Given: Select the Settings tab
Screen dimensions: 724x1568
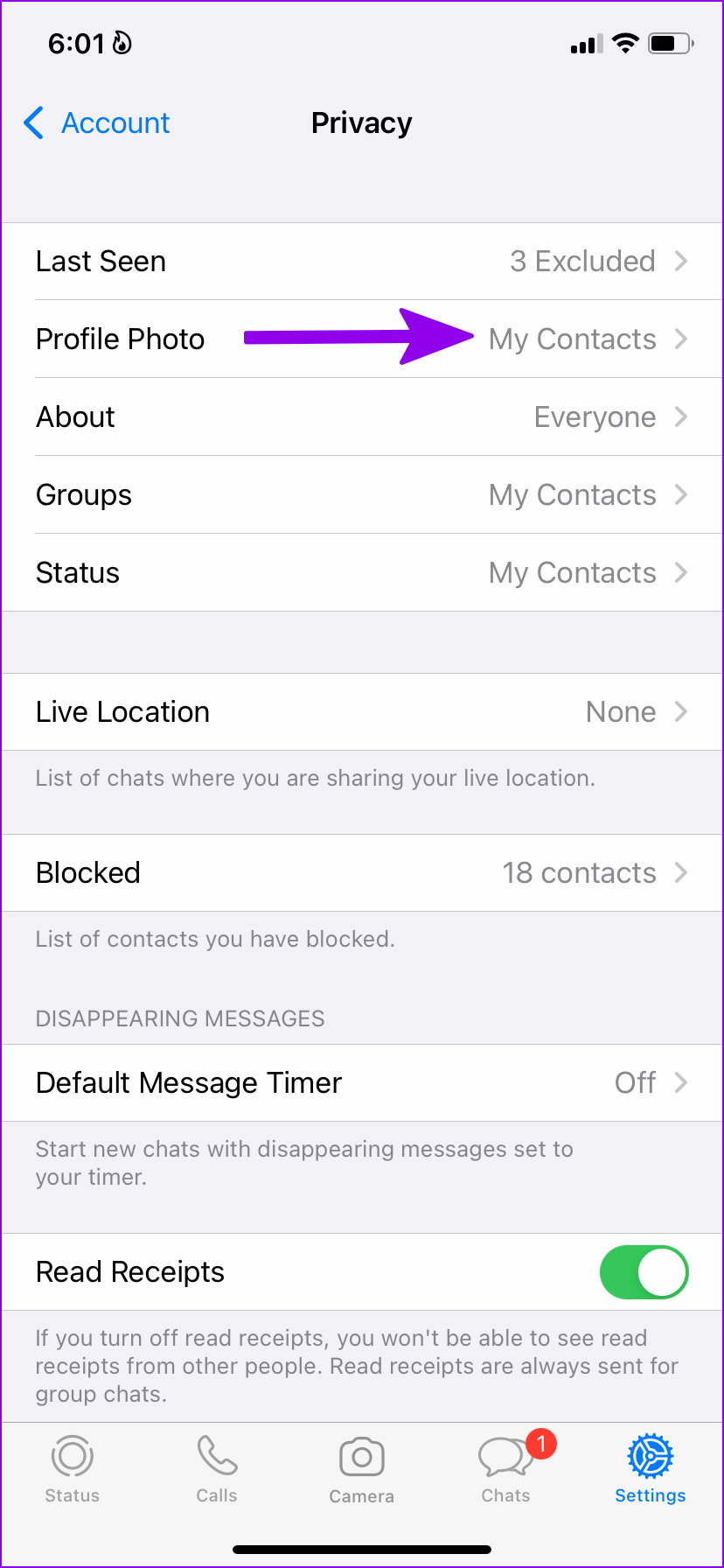Looking at the screenshot, I should [x=651, y=1470].
